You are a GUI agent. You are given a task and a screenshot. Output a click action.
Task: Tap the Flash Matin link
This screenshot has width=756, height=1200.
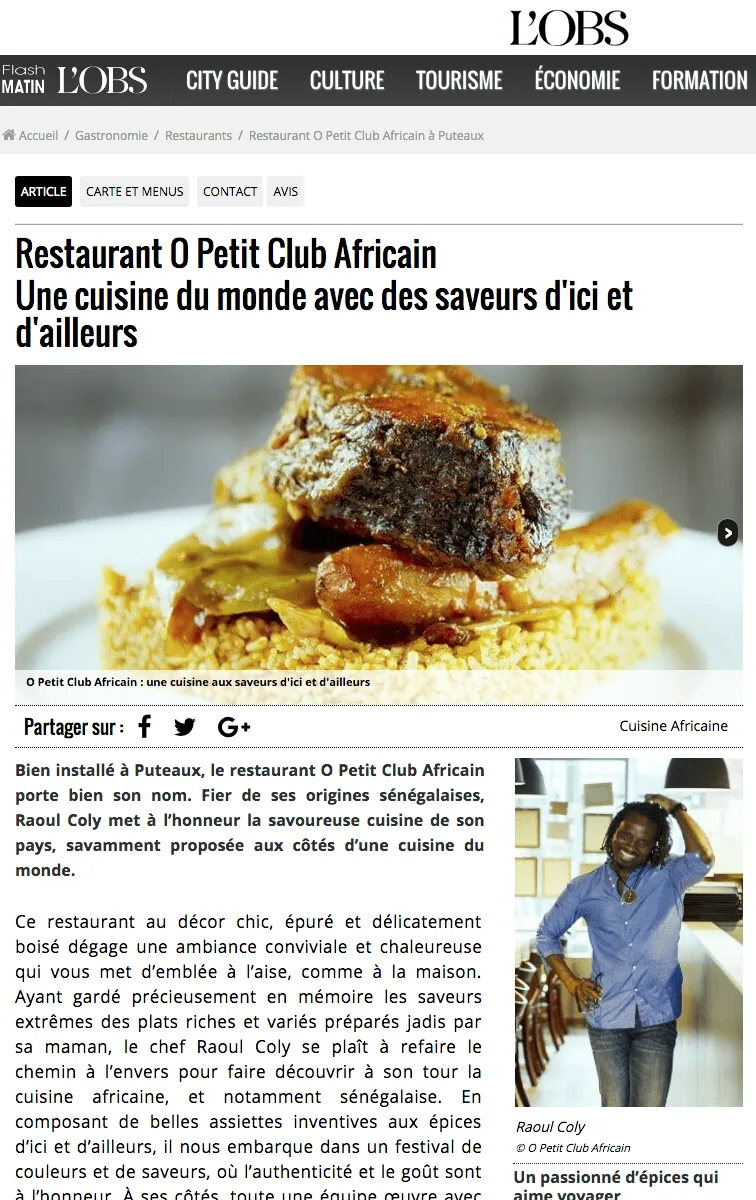pyautogui.click(x=23, y=80)
